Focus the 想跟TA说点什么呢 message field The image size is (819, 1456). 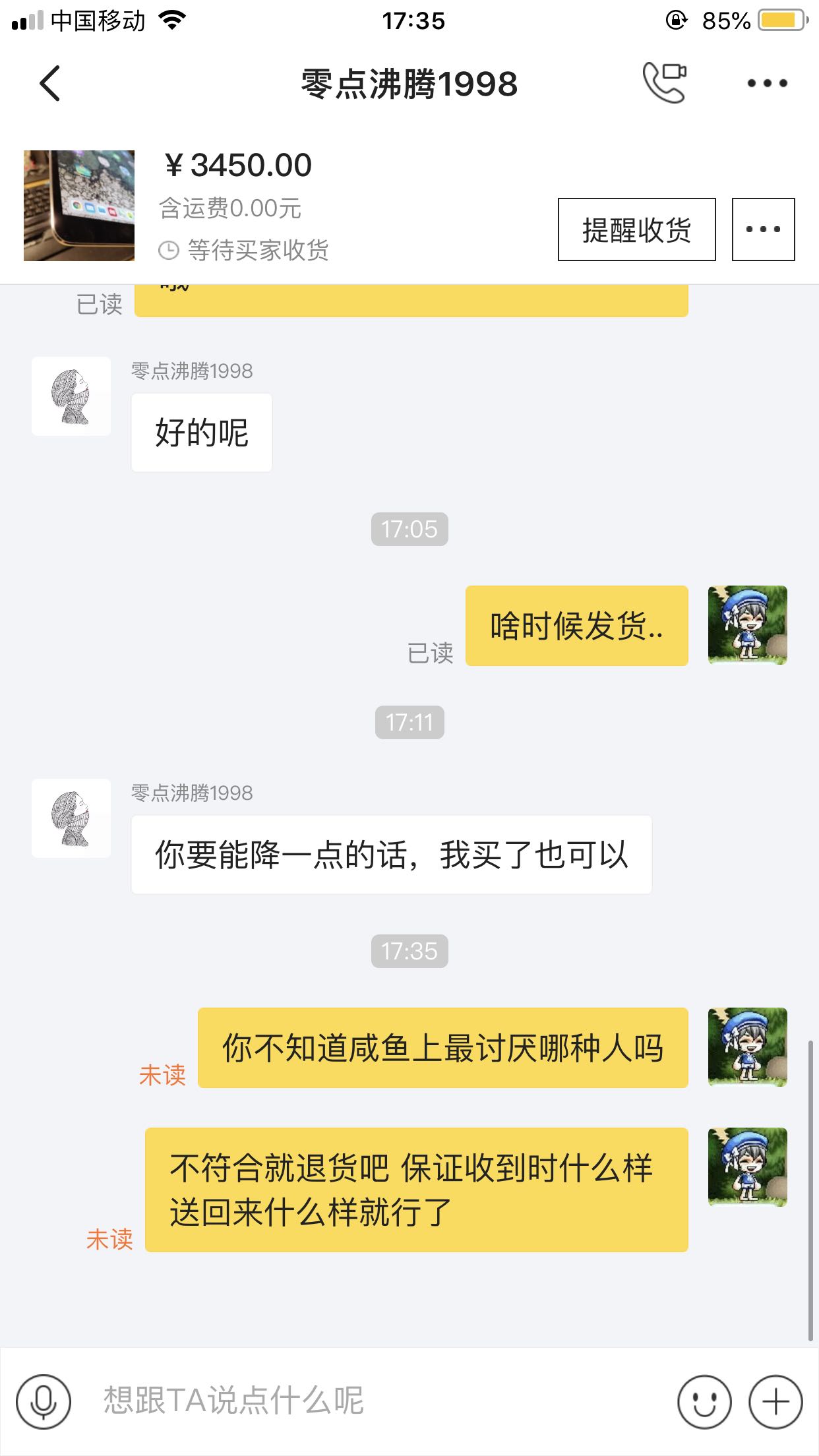369,1401
